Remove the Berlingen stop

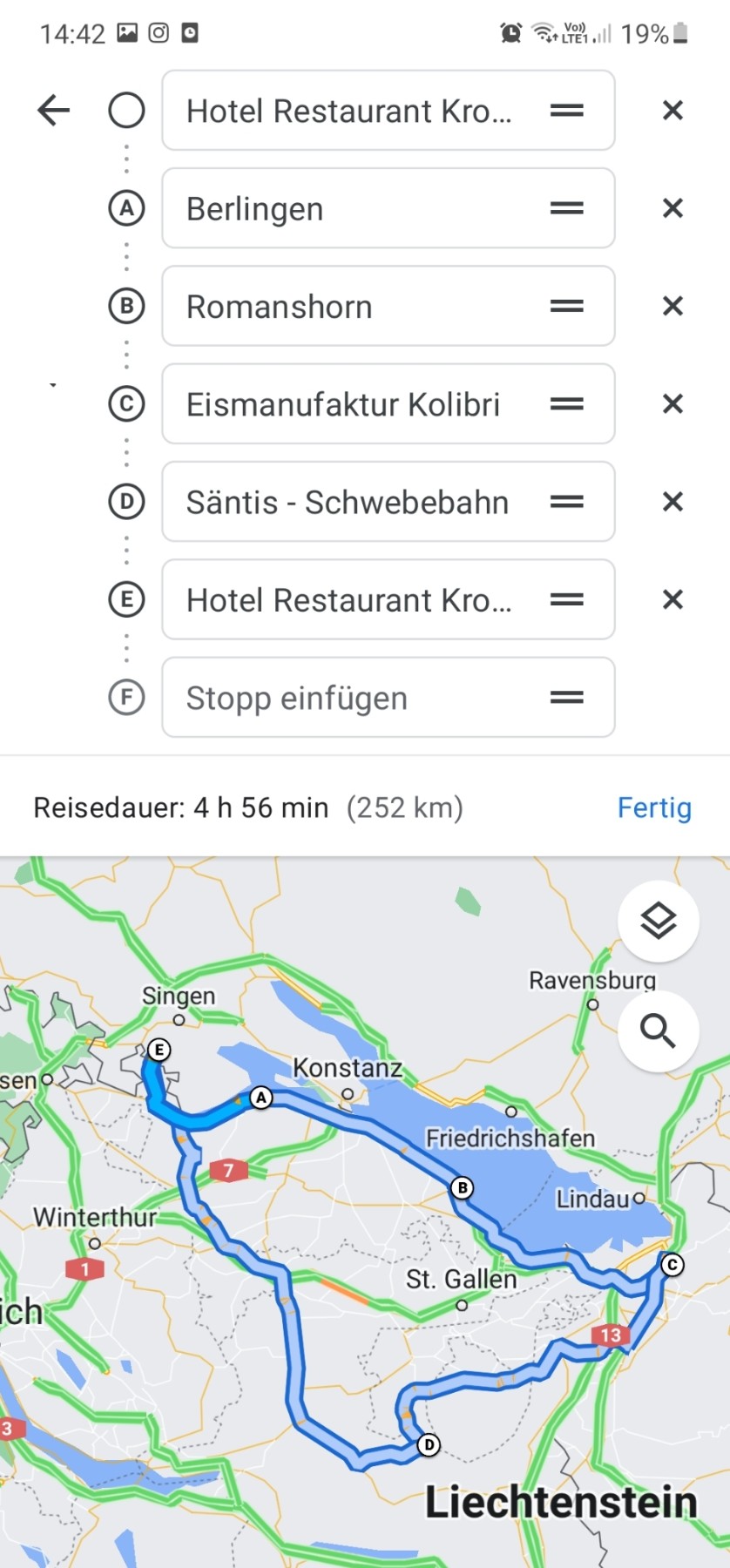pyautogui.click(x=673, y=208)
